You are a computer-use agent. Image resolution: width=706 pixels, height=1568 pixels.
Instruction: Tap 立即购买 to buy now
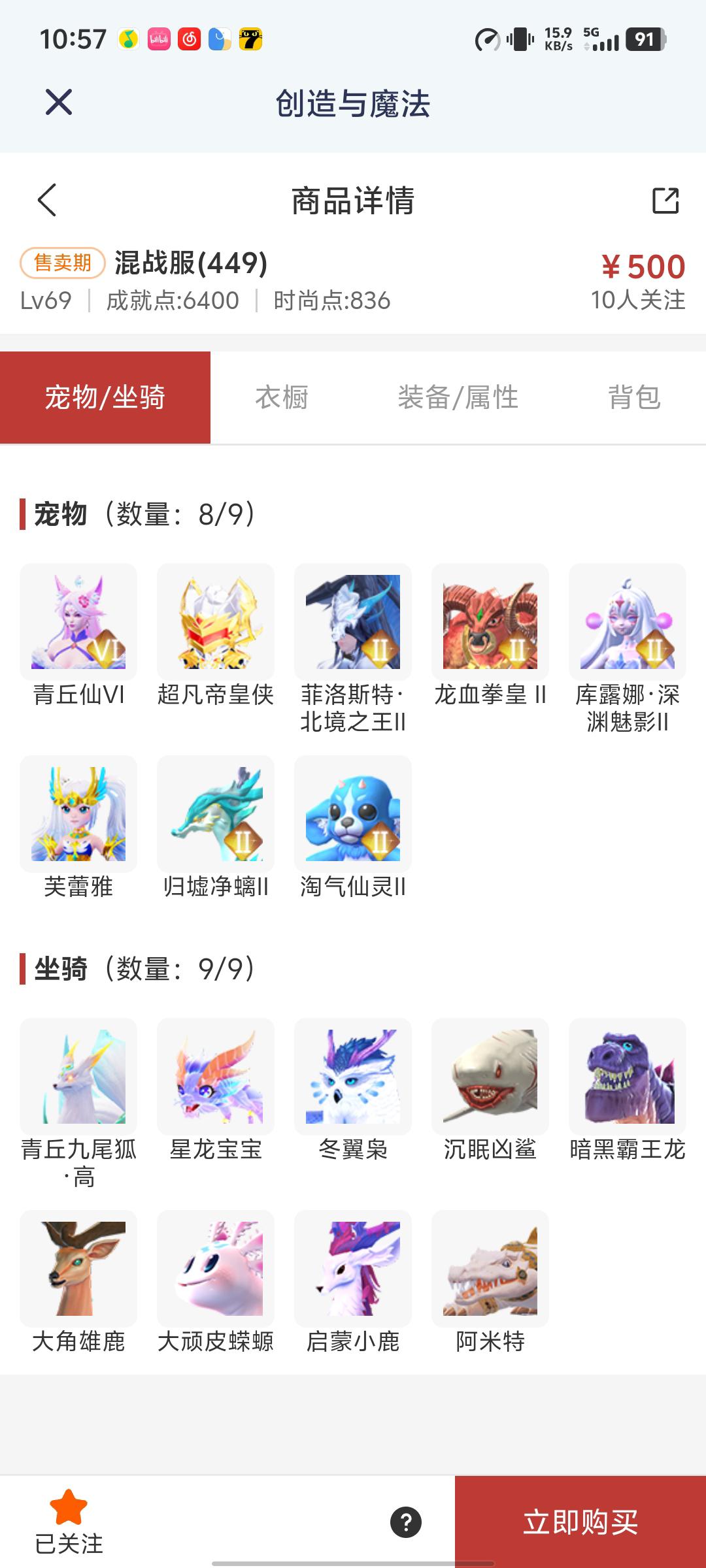(580, 1522)
